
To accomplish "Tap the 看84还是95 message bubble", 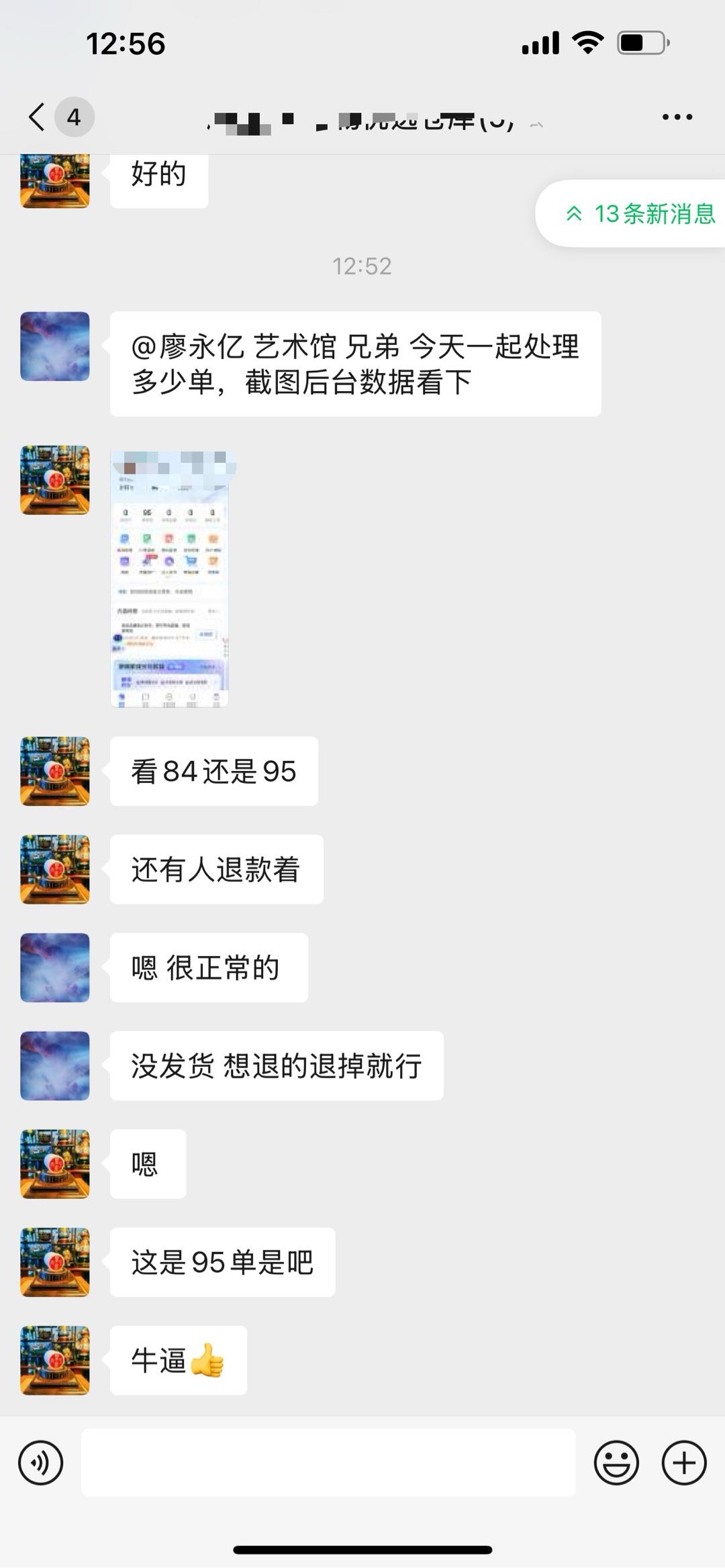I will point(213,772).
